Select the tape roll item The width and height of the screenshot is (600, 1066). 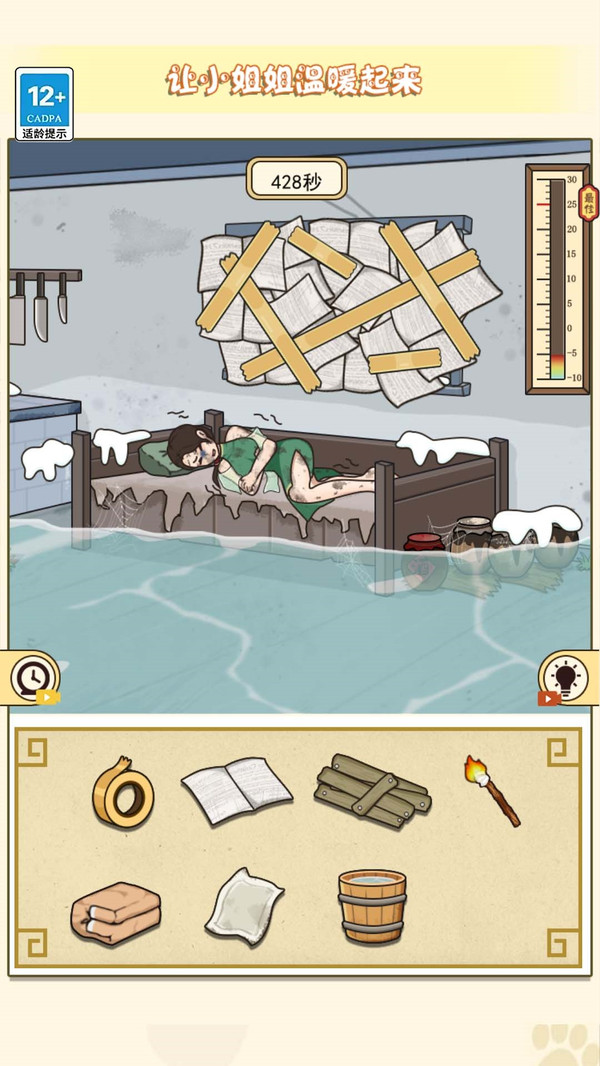point(122,792)
